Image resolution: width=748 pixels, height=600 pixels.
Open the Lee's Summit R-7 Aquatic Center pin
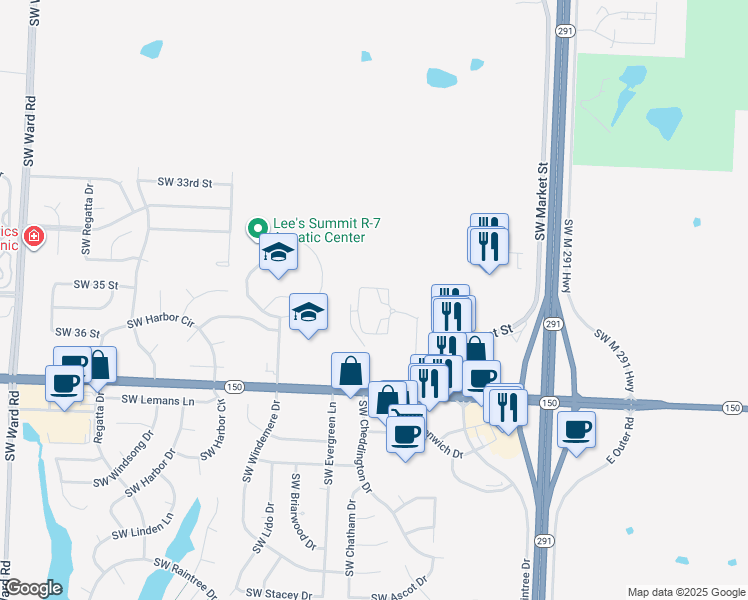pyautogui.click(x=258, y=228)
